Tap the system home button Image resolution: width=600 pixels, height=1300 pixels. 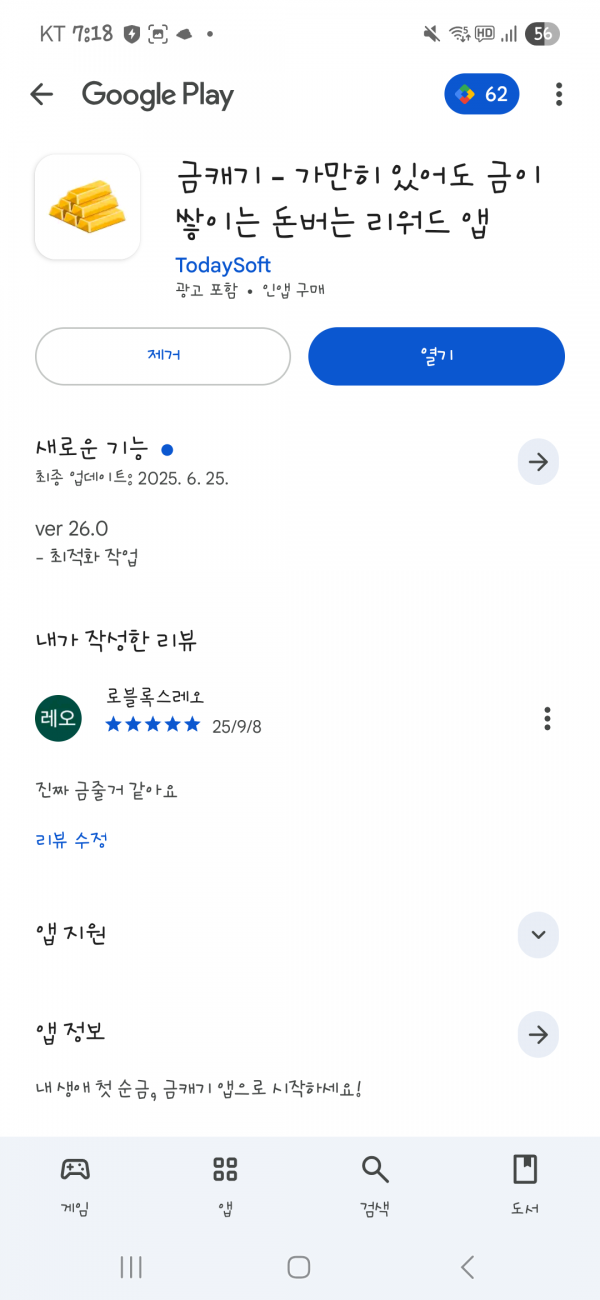tap(299, 1267)
